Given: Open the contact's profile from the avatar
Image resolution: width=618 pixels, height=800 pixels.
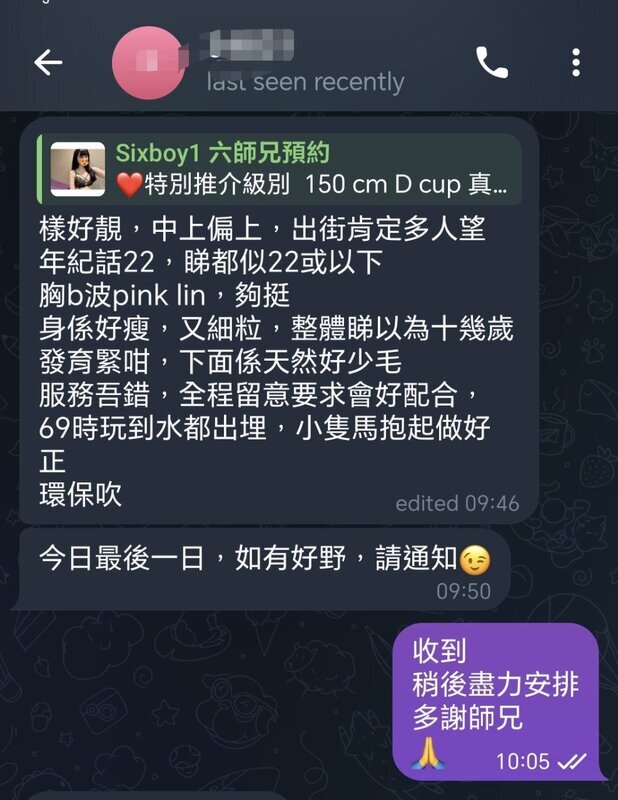Looking at the screenshot, I should pos(150,63).
